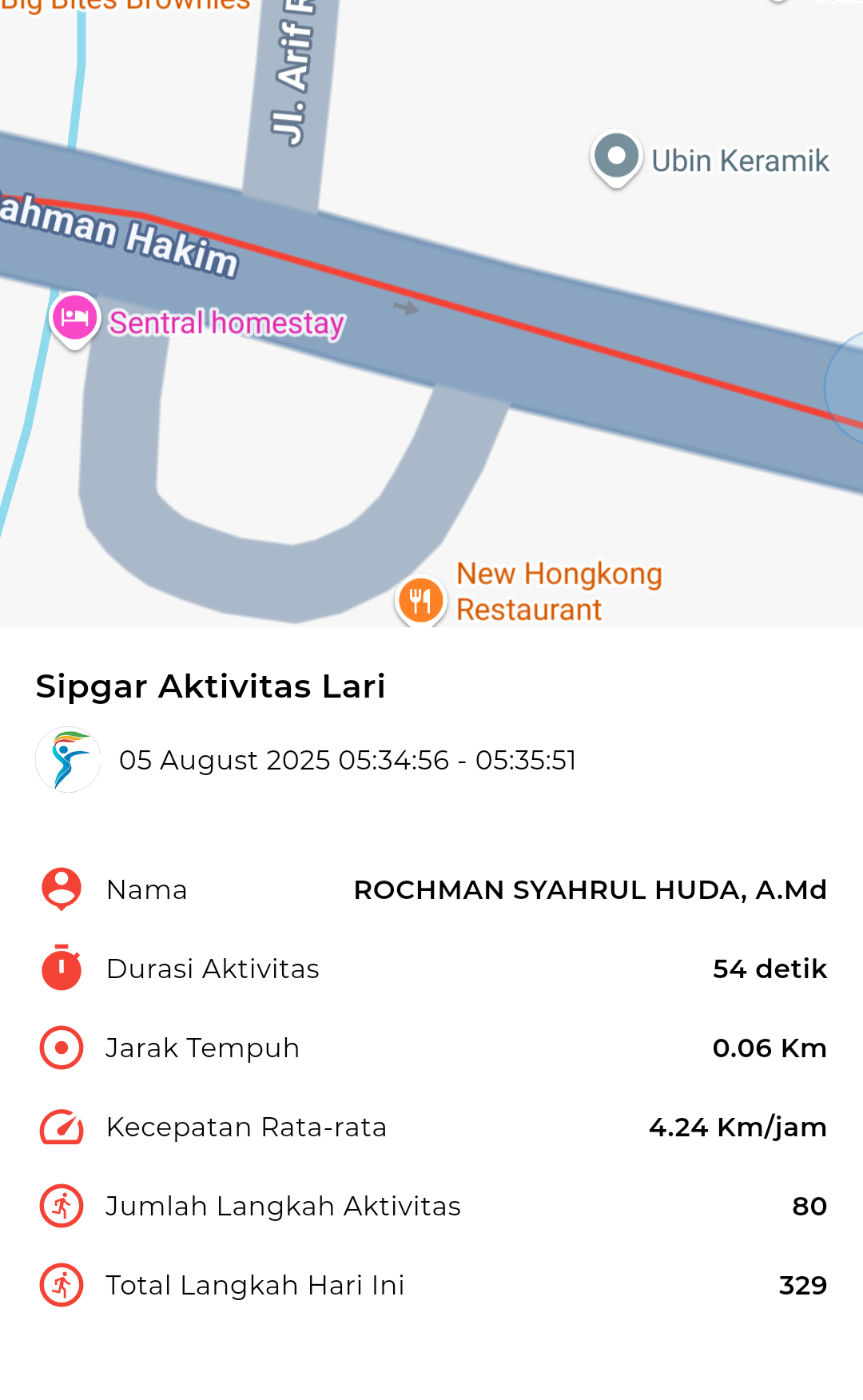Tap the Ubin Keramik map pin

click(x=616, y=158)
